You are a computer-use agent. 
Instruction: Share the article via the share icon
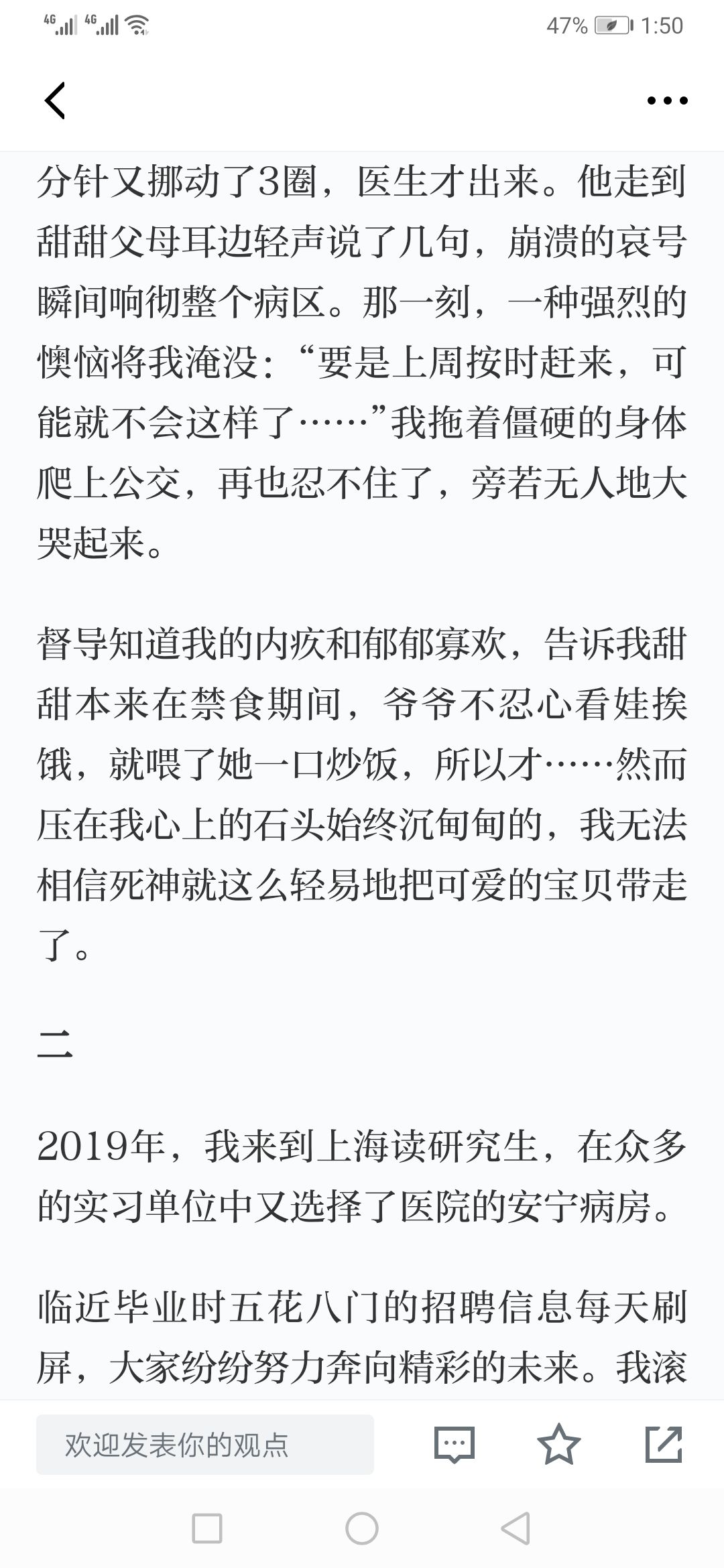pos(664,1444)
